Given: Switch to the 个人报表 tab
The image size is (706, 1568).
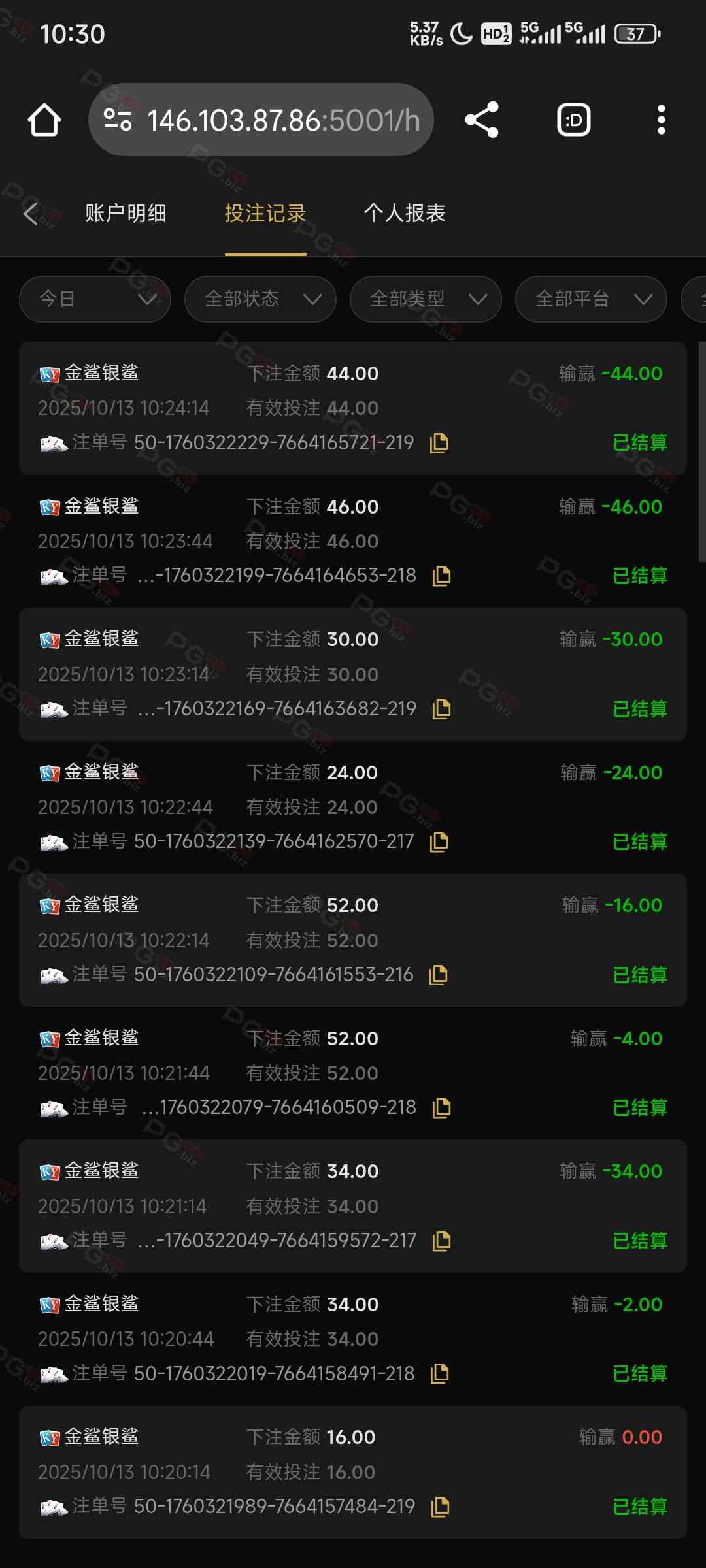Looking at the screenshot, I should tap(405, 214).
